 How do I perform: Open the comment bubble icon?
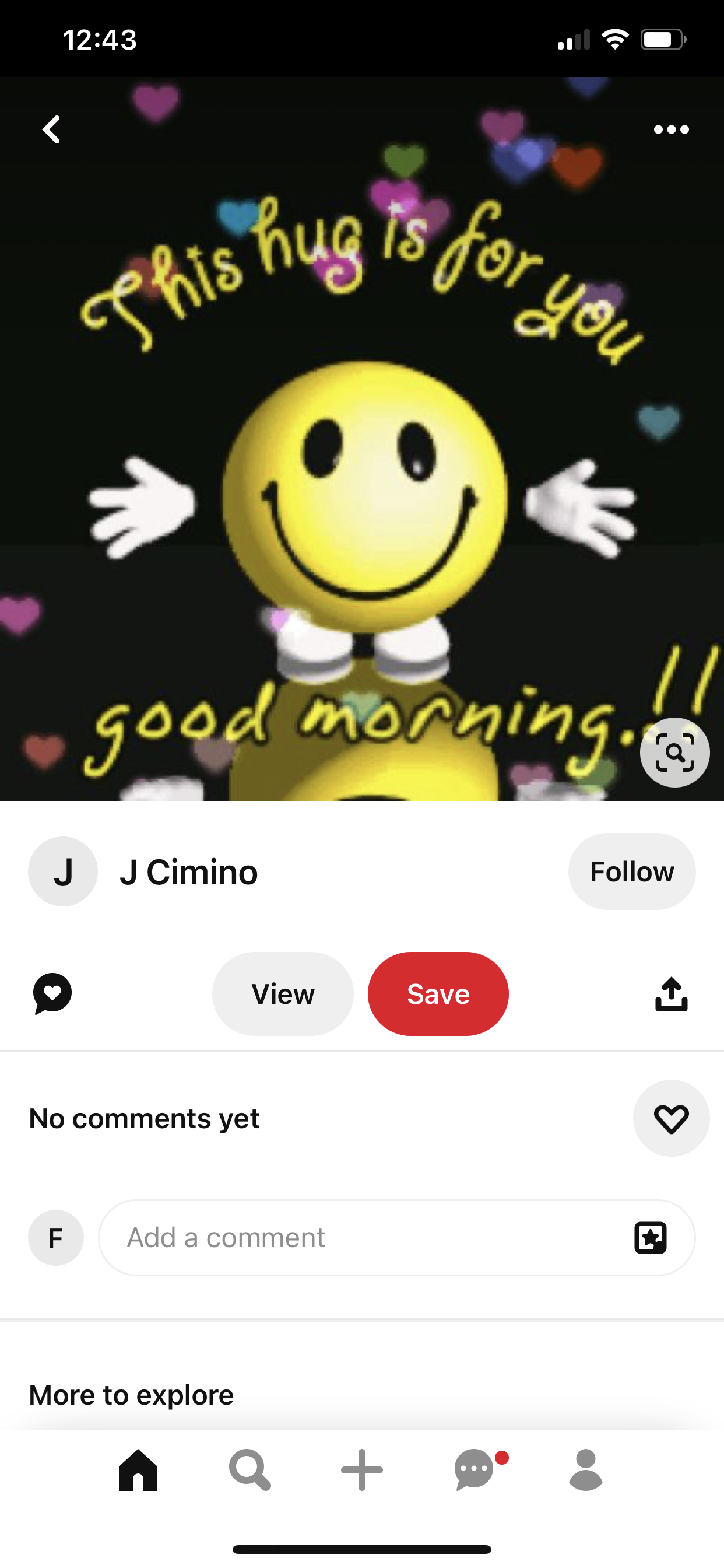coord(52,993)
